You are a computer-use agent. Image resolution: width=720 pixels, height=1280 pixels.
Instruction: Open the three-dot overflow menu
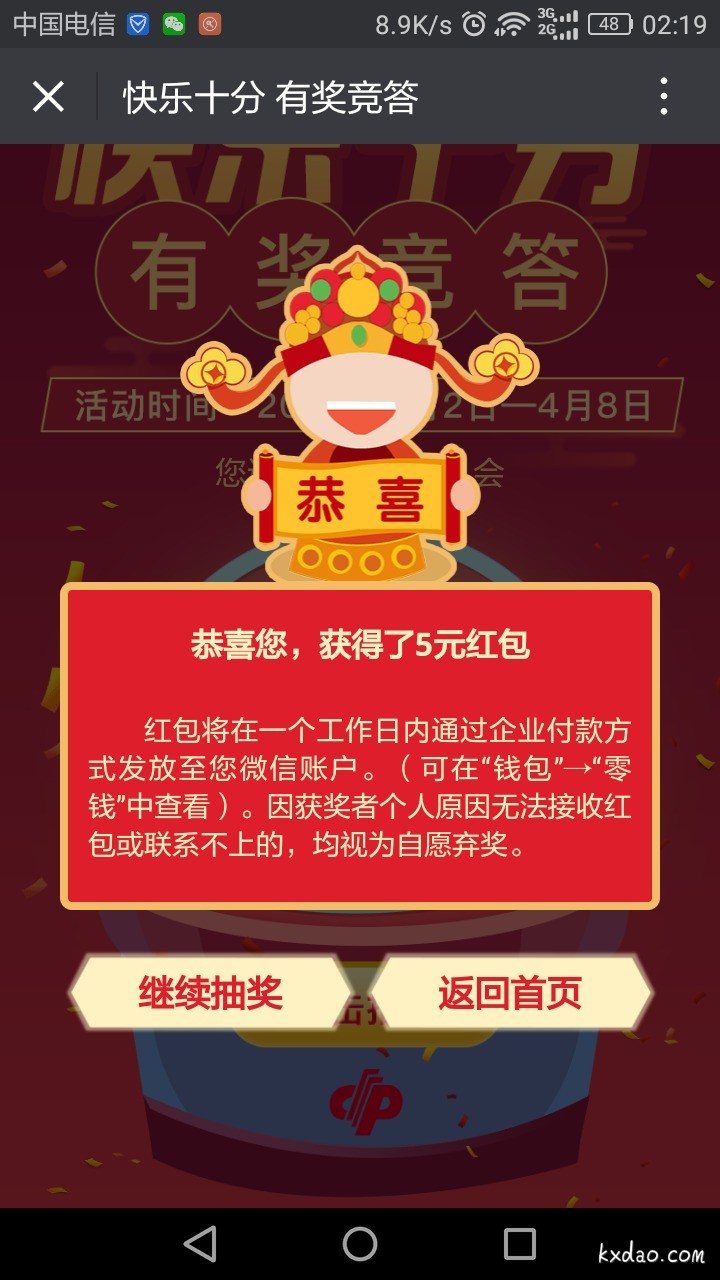(664, 97)
